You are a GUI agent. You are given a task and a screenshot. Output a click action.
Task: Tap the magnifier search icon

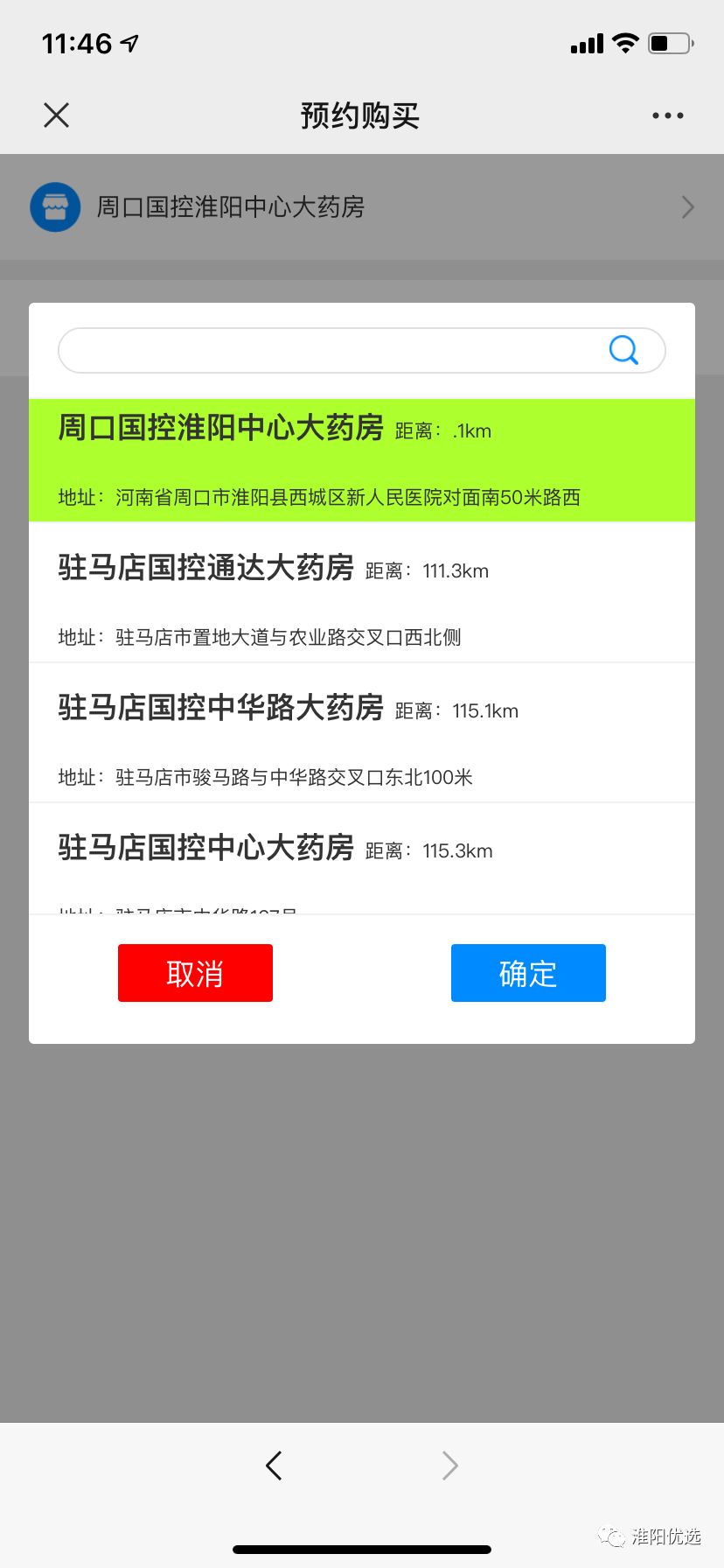click(623, 350)
